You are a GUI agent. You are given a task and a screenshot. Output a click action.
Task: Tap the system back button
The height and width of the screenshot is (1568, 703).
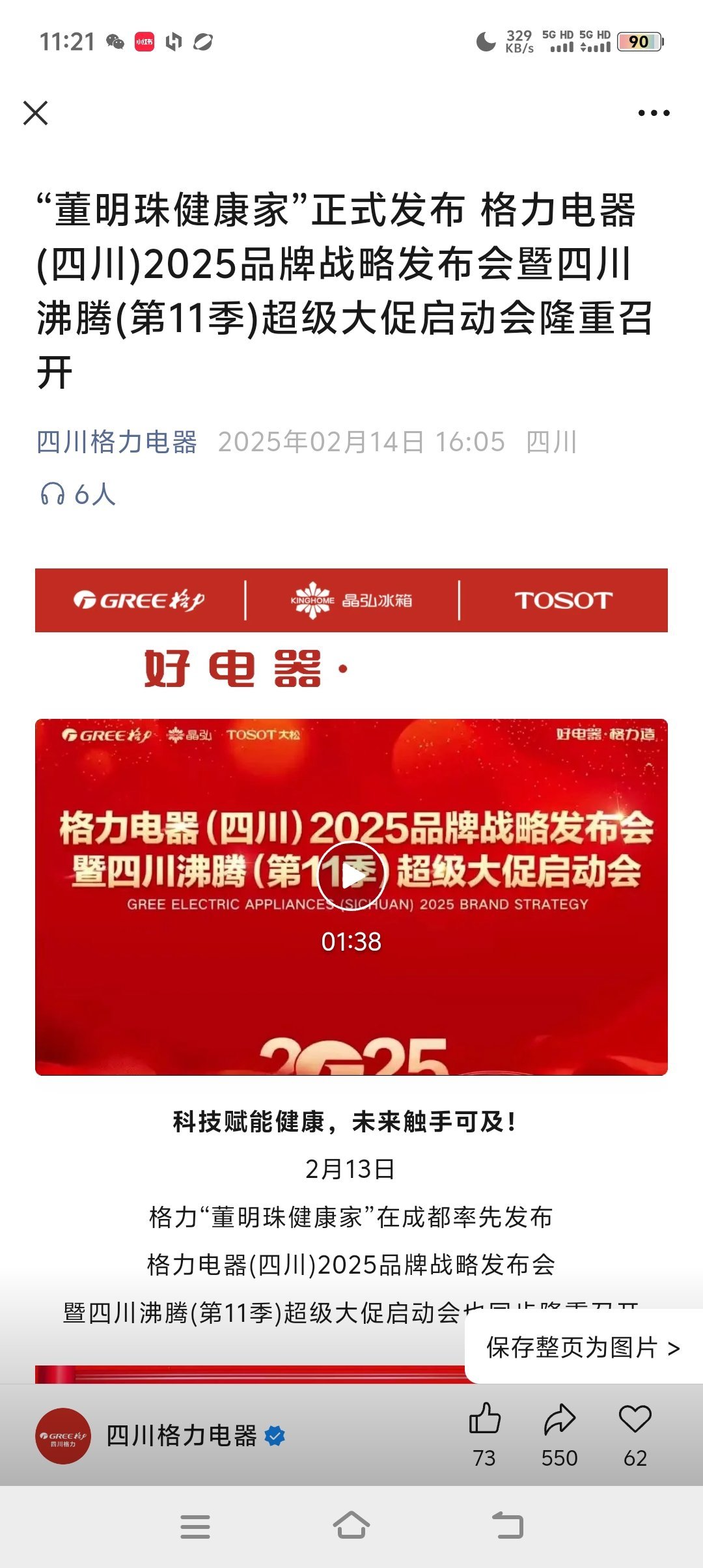508,1526
